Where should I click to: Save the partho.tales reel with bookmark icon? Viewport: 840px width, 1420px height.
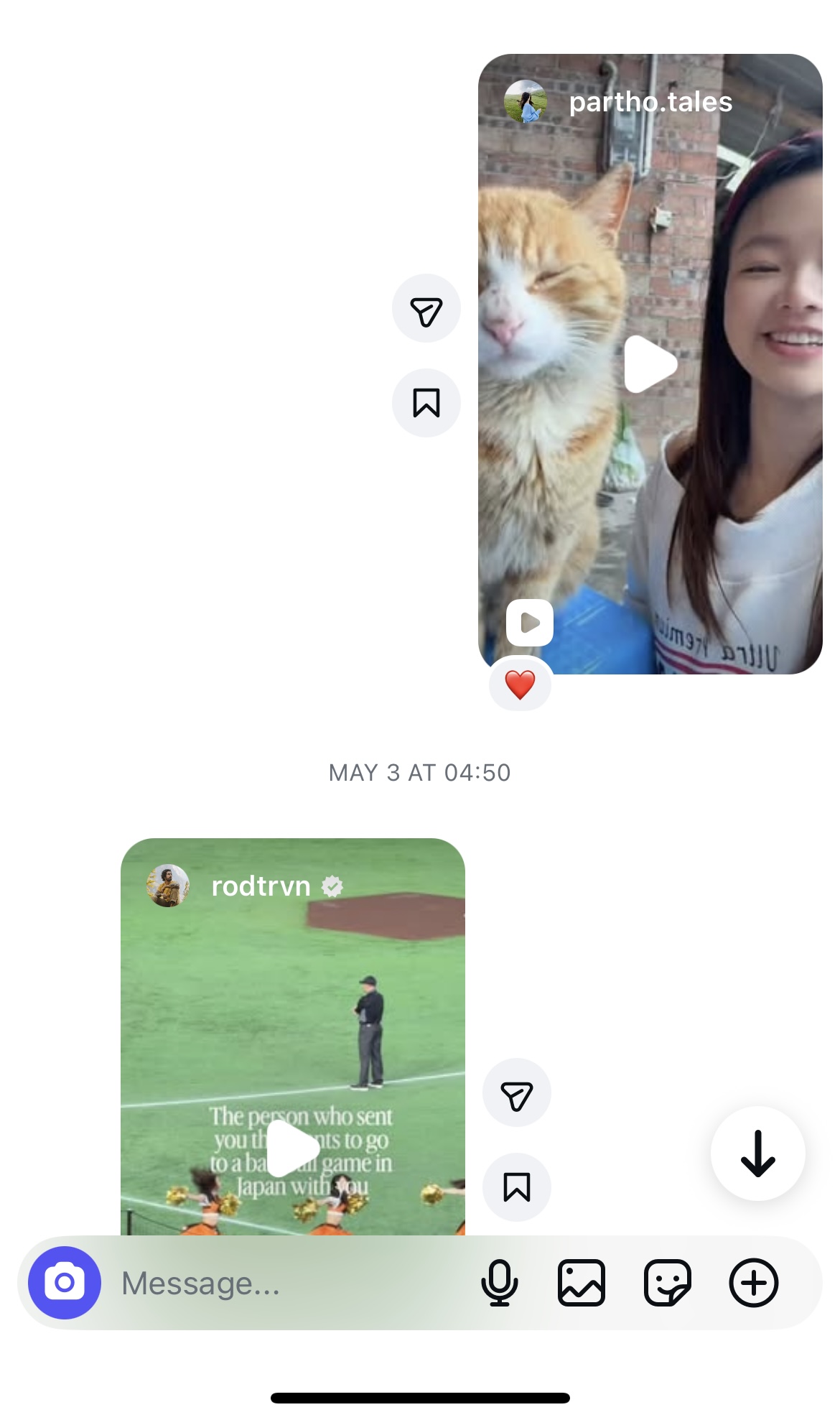[x=426, y=403]
